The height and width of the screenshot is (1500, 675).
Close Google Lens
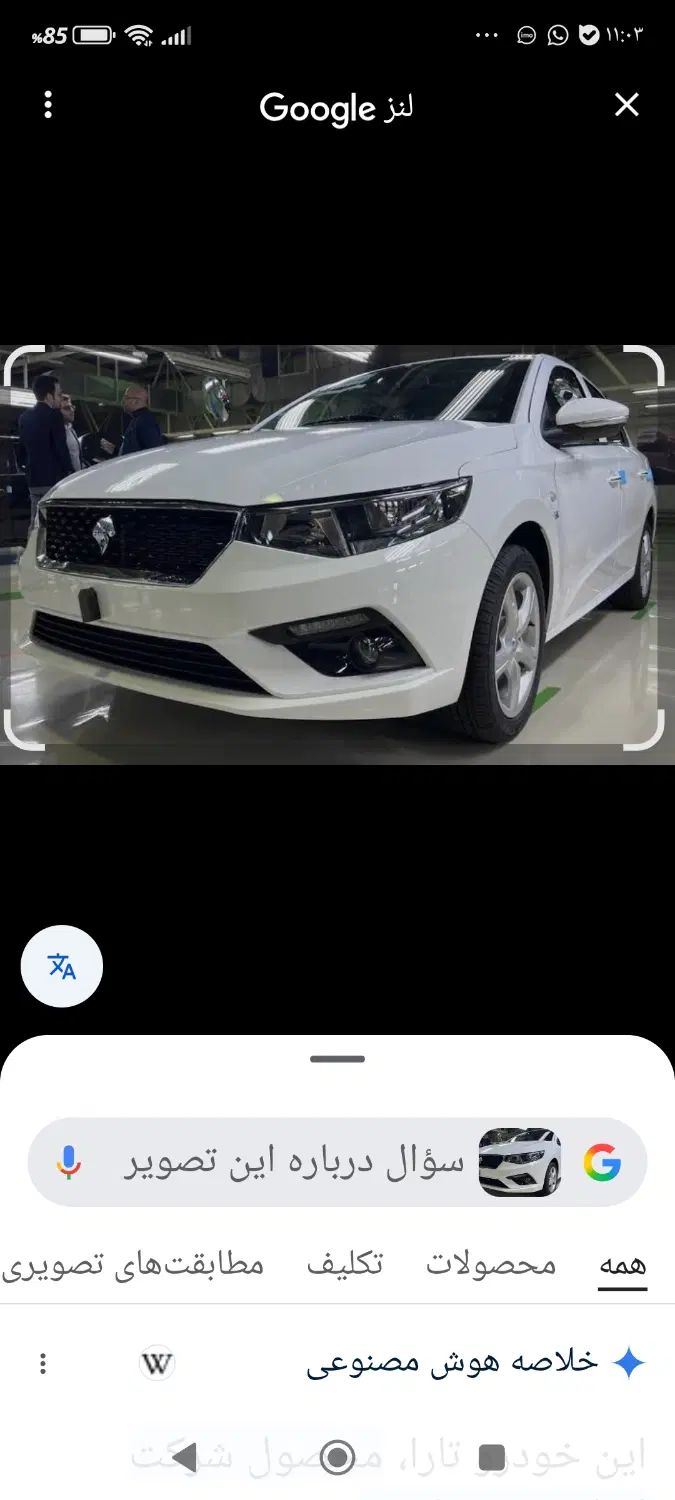[626, 105]
